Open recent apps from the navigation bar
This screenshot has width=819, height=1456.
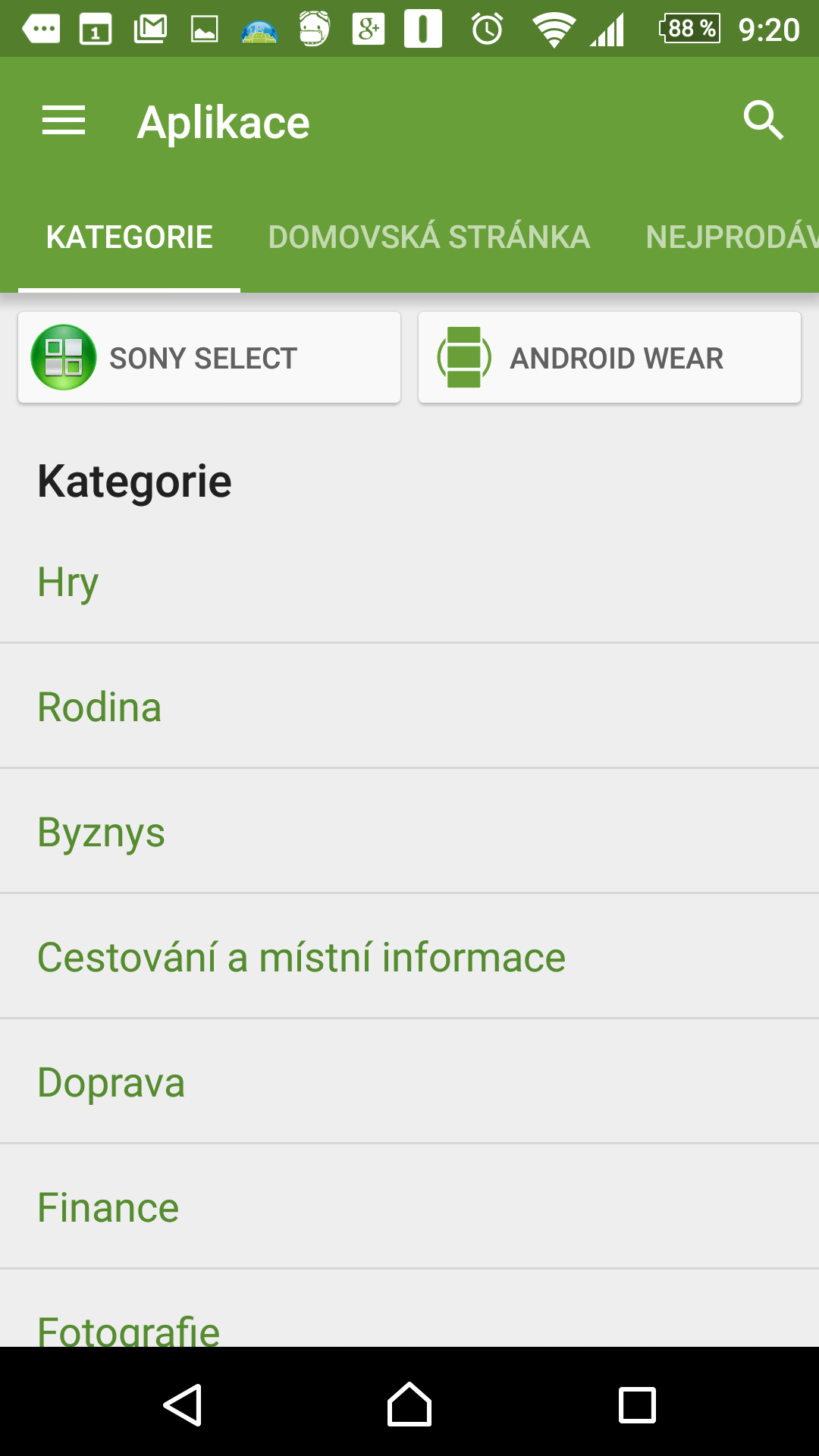tap(637, 1405)
